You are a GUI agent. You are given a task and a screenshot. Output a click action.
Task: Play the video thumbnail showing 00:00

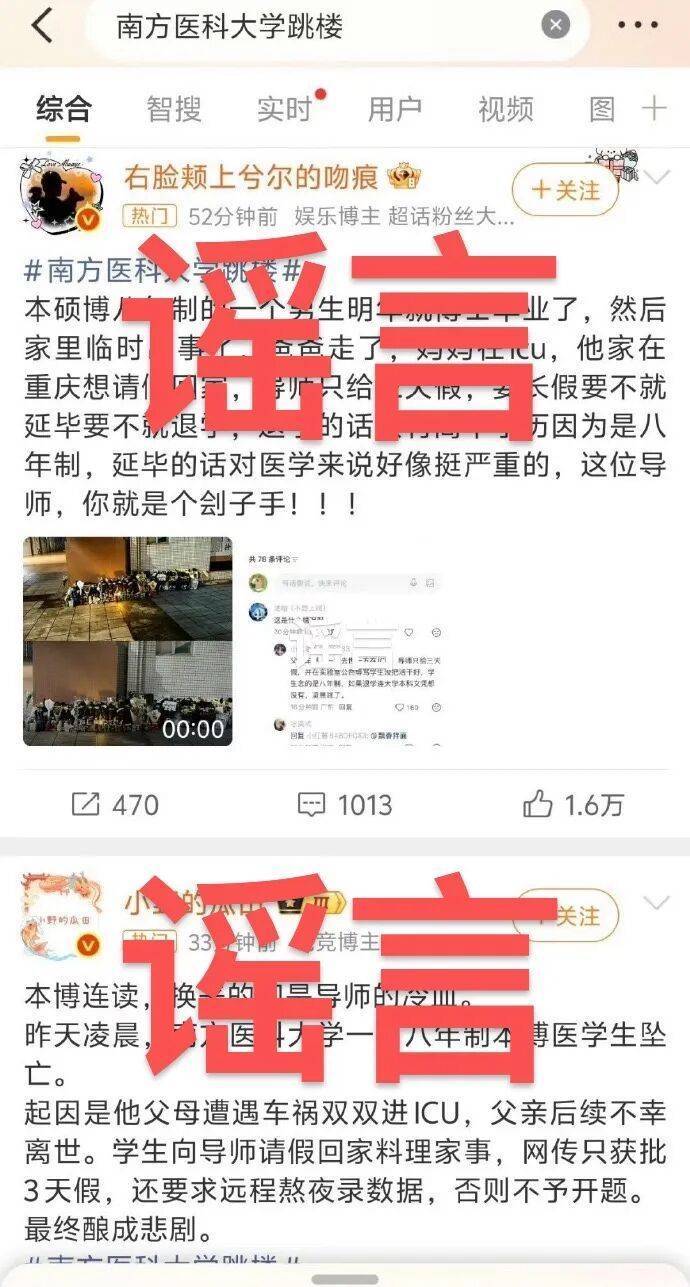pyautogui.click(x=128, y=641)
